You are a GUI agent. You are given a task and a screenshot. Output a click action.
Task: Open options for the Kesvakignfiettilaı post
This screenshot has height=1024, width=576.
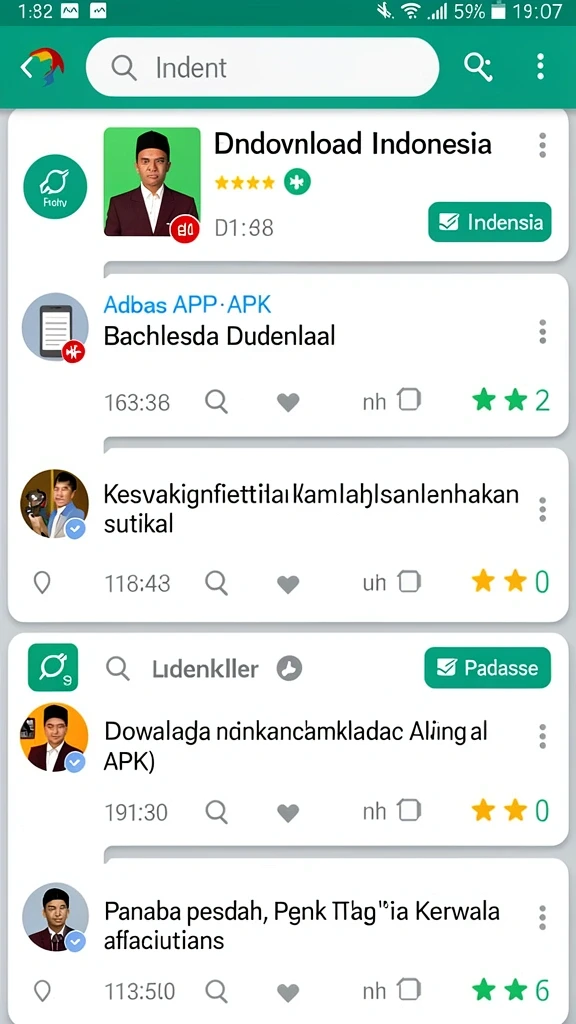click(542, 509)
